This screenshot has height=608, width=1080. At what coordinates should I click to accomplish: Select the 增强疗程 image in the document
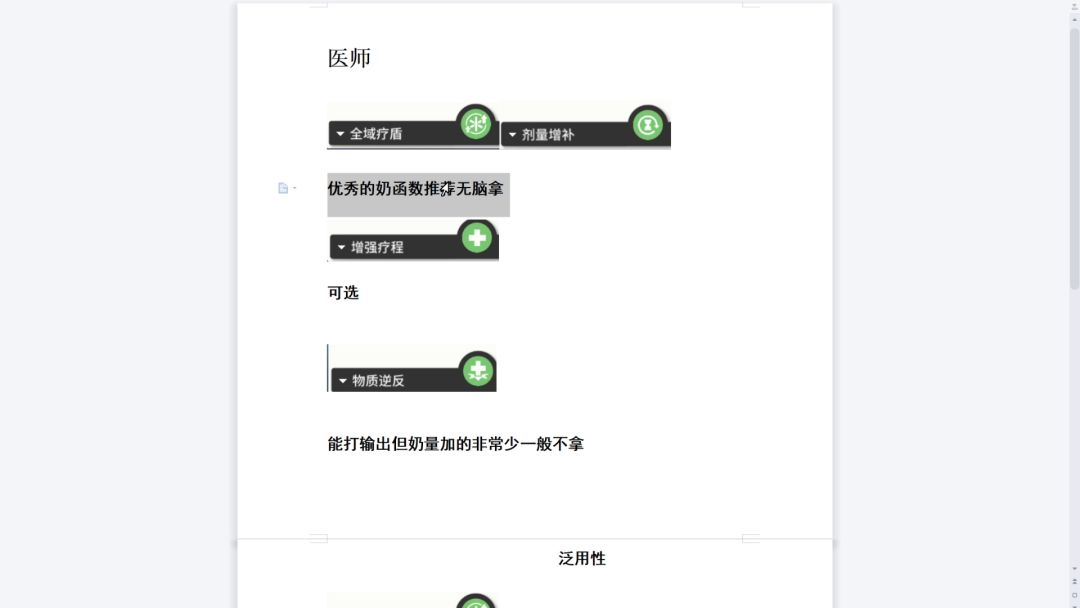[413, 240]
